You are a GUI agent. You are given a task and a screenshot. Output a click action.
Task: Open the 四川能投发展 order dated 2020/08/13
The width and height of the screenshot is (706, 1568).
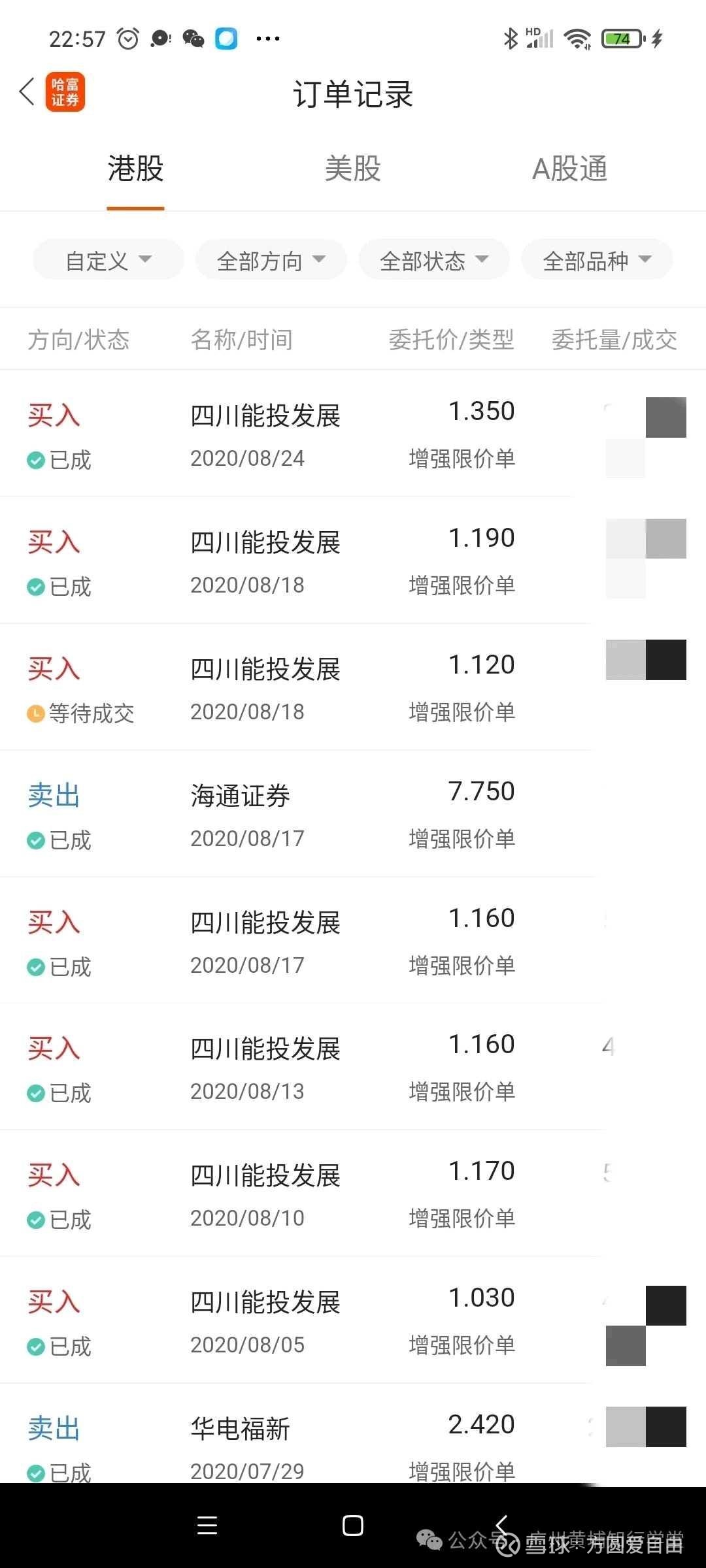[353, 1067]
